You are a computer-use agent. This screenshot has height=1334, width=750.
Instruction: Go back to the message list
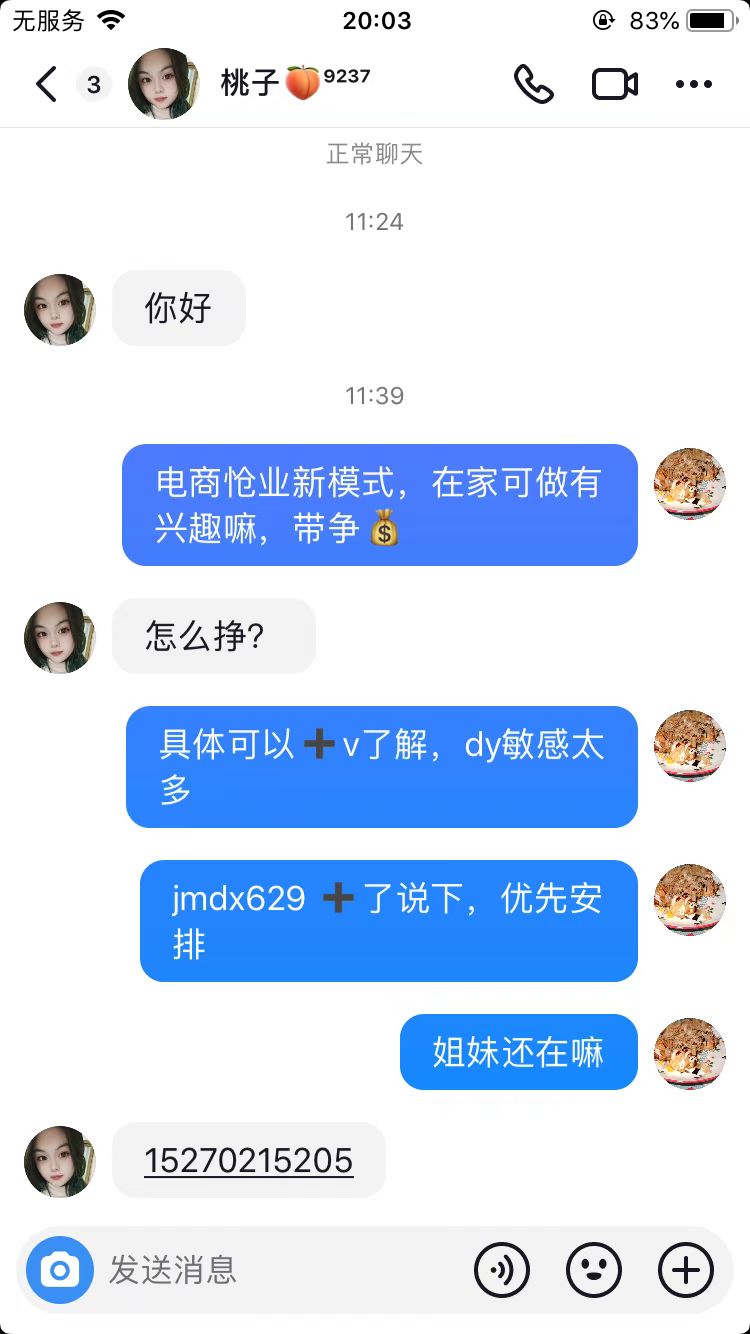click(46, 84)
